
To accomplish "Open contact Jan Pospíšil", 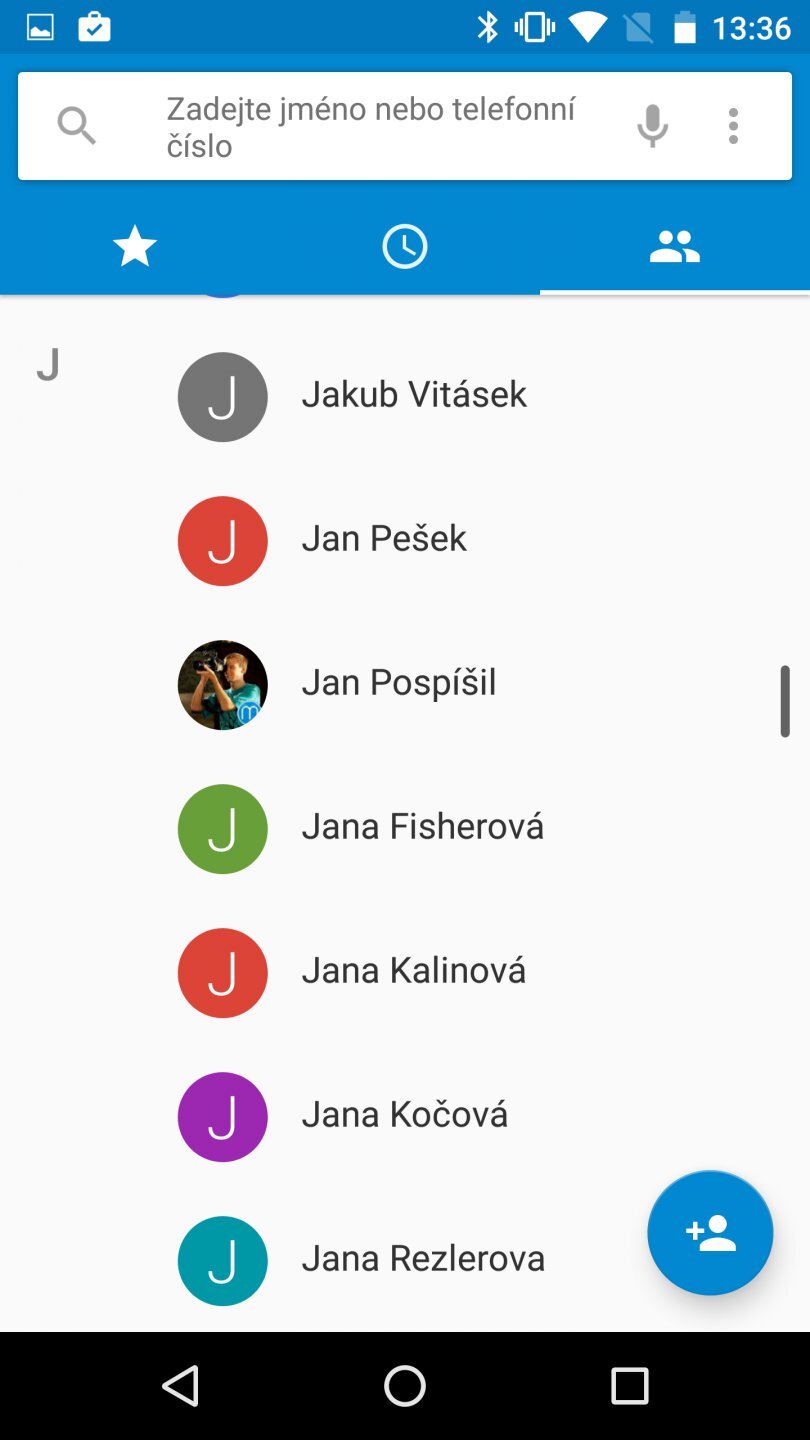I will [398, 684].
